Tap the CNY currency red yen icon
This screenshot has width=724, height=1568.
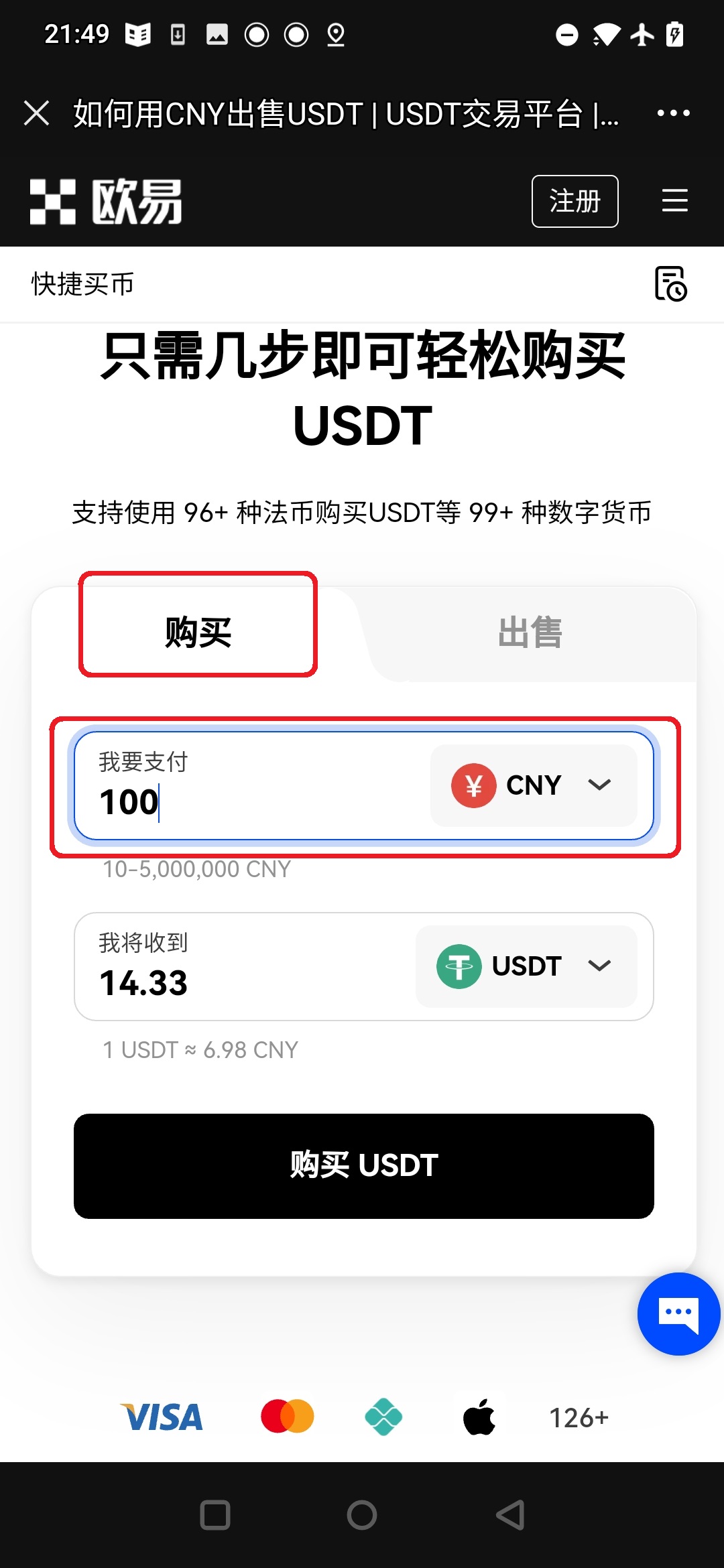[x=475, y=785]
